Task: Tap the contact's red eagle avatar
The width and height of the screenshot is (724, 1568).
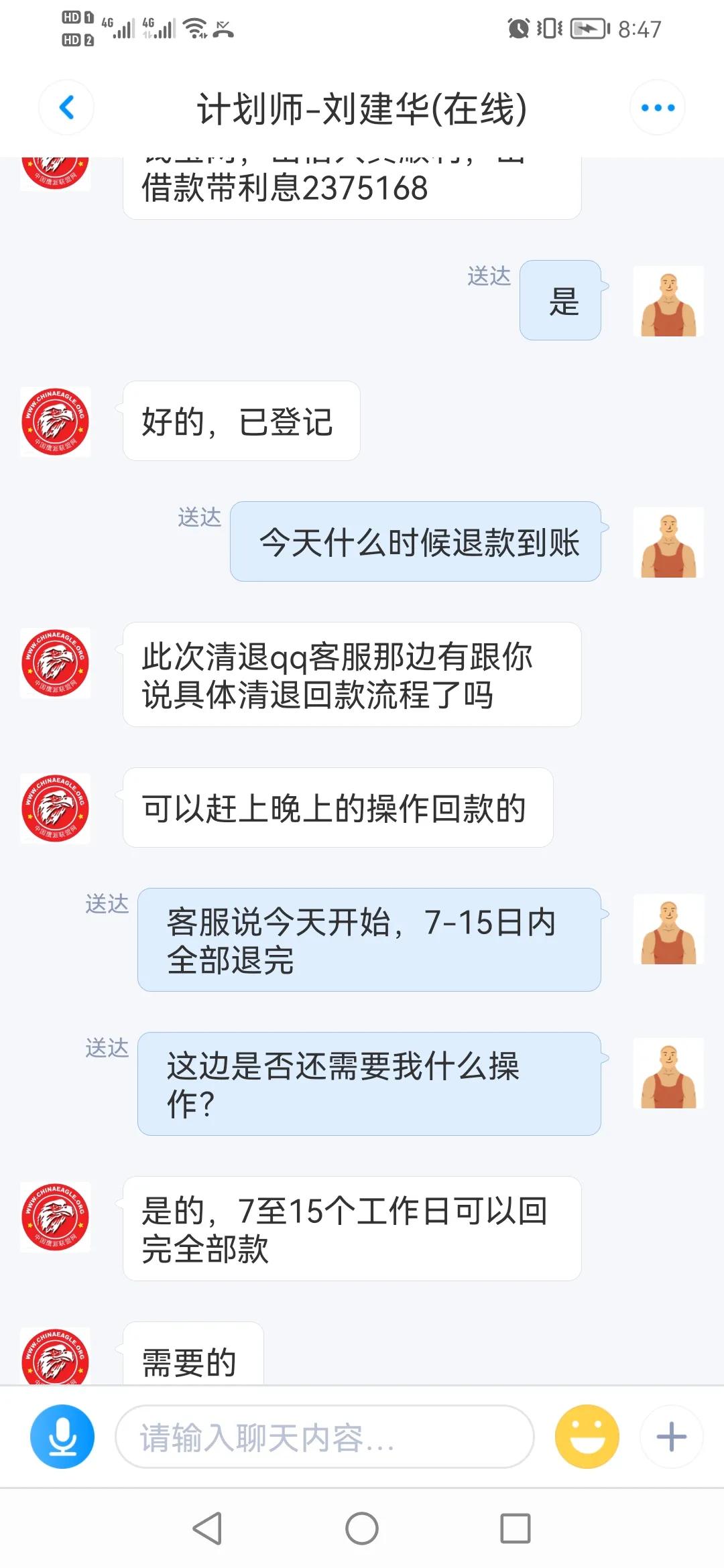Action: tap(55, 420)
